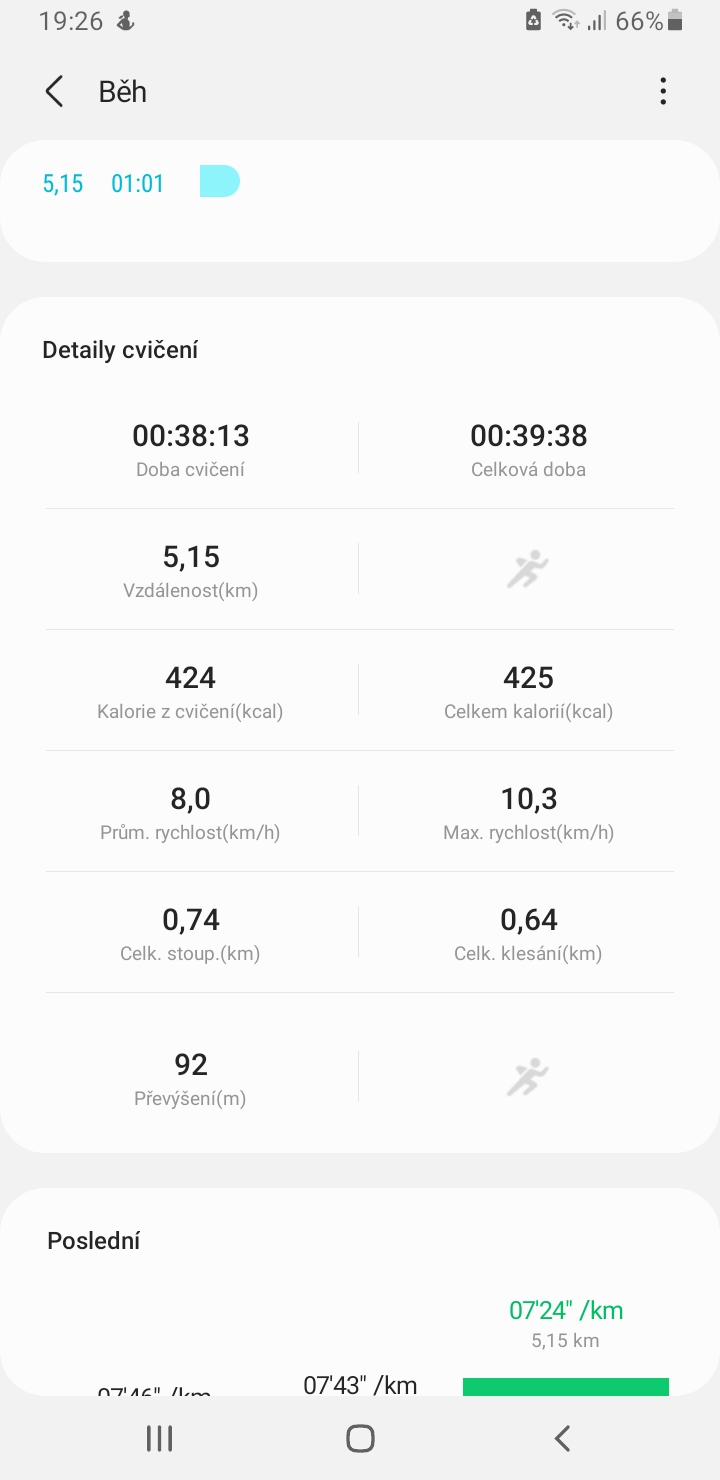Open recent apps from the navigation bar
This screenshot has height=1480, width=720.
[x=159, y=1439]
